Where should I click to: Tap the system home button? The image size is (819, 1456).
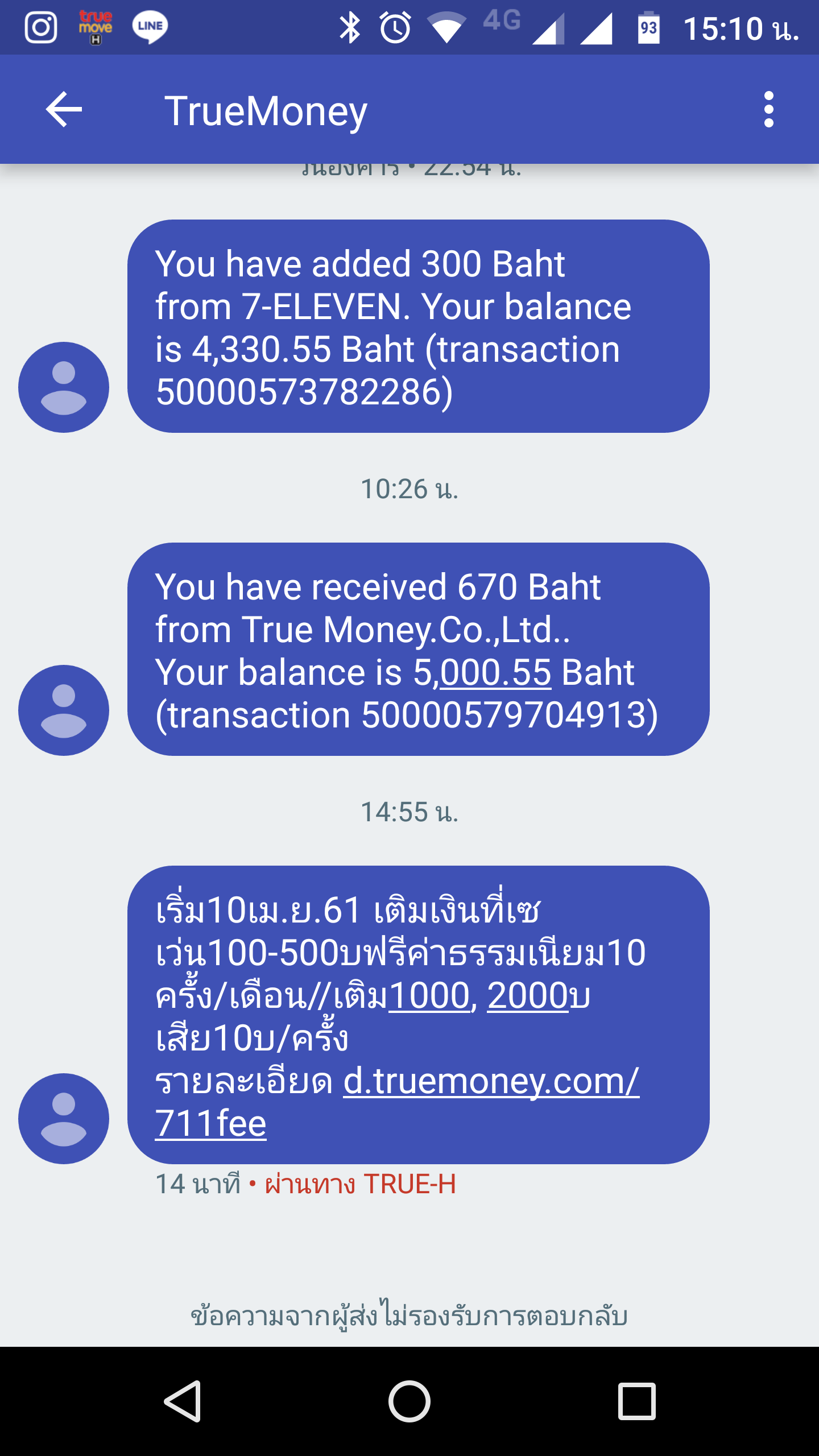pyautogui.click(x=409, y=1401)
